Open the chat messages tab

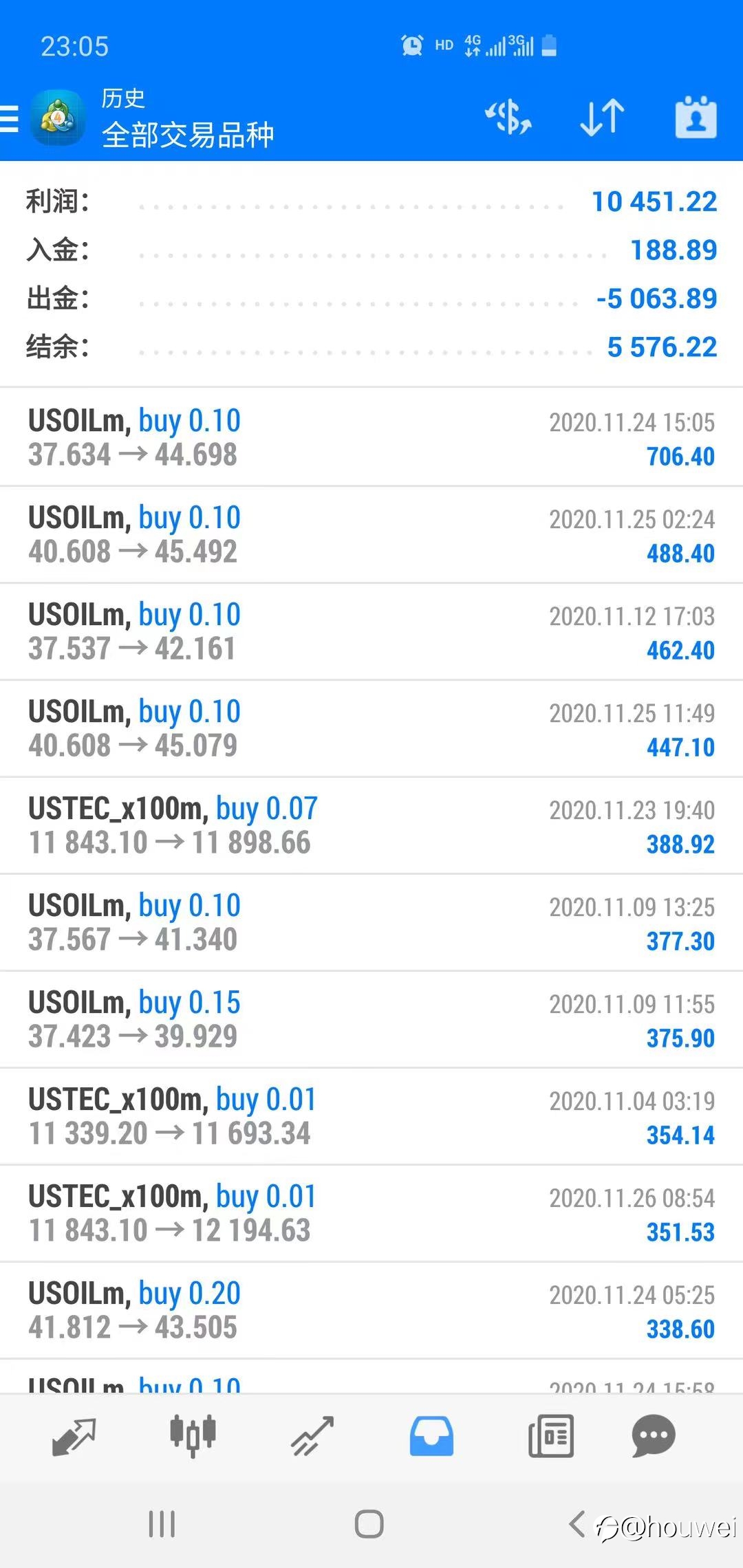pos(654,1436)
